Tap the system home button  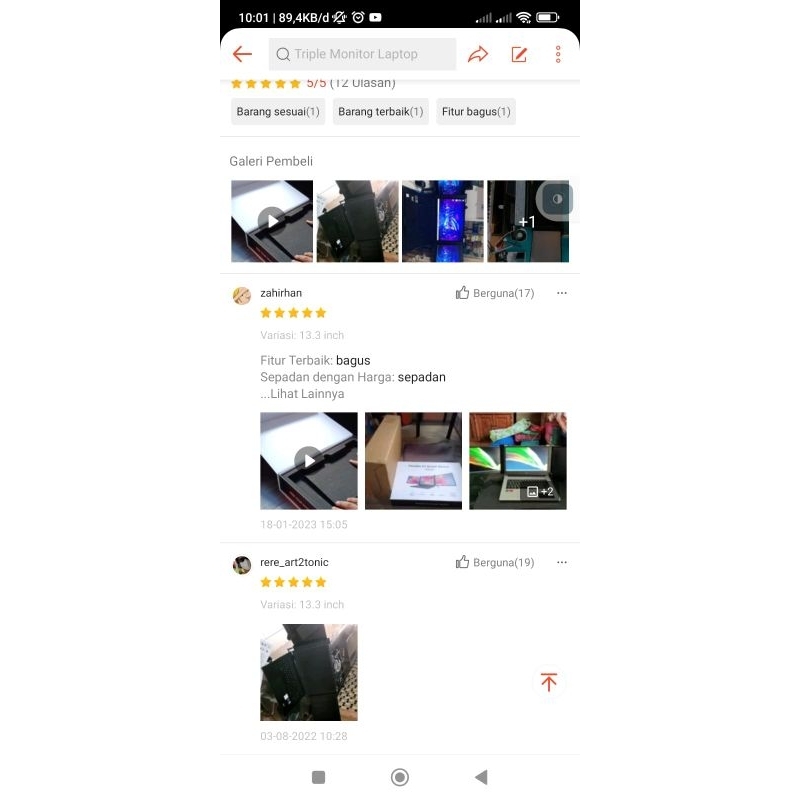point(400,777)
